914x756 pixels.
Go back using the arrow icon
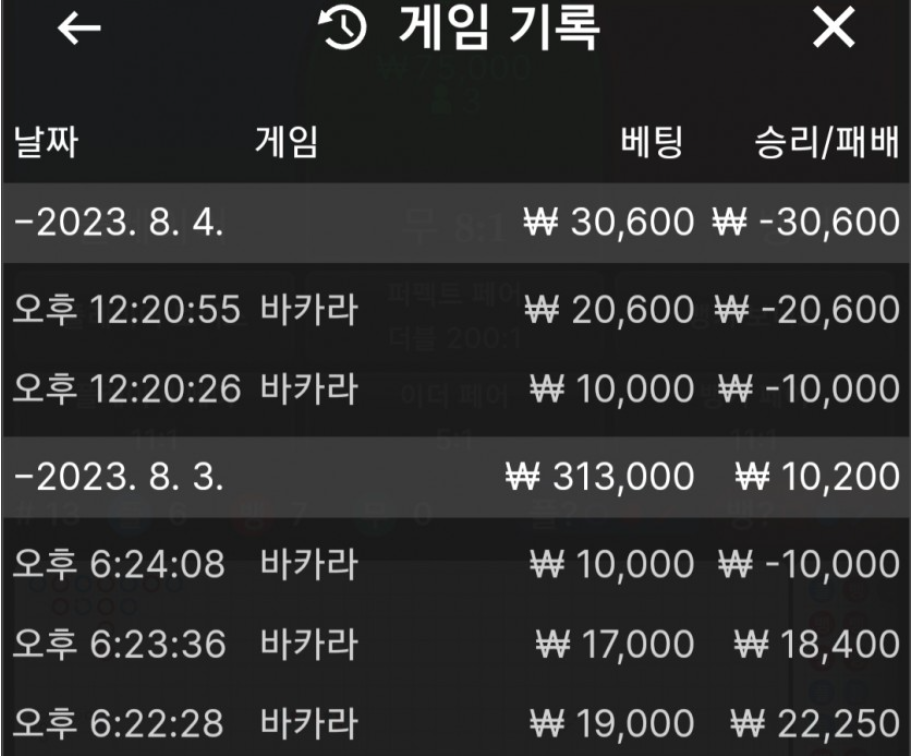[79, 27]
